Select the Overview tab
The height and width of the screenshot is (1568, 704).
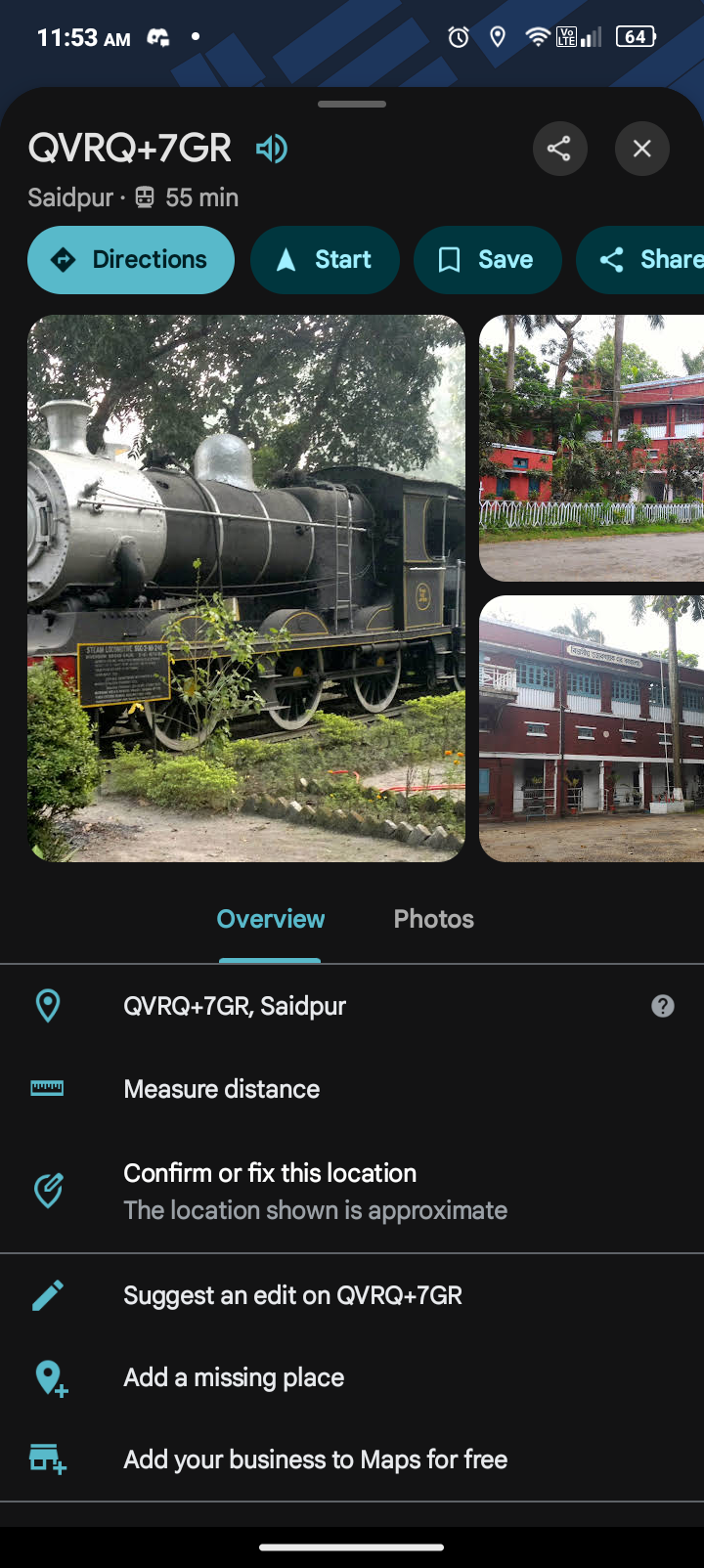[270, 919]
